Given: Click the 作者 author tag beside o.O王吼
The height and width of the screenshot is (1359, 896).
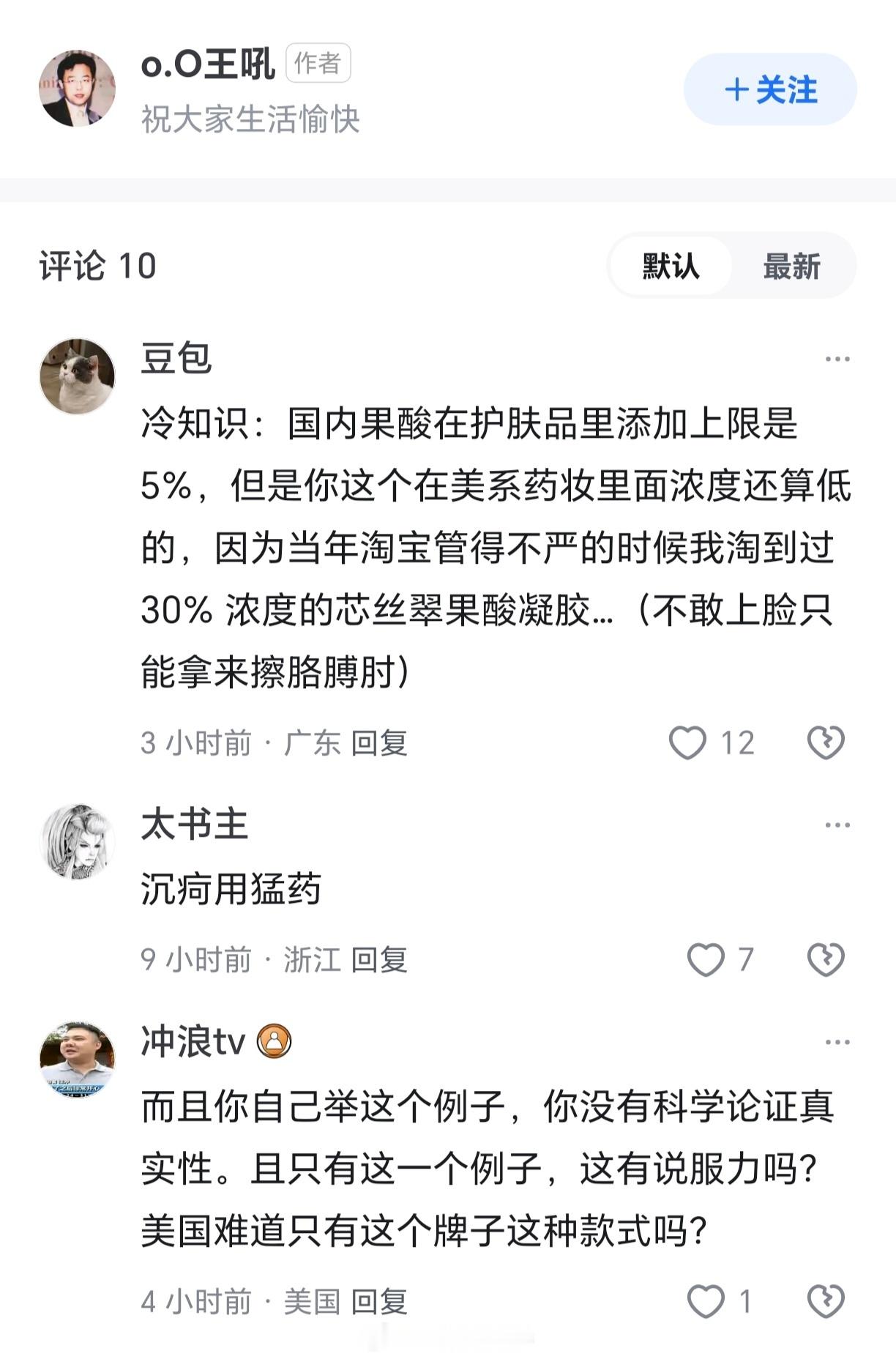Looking at the screenshot, I should [x=320, y=65].
